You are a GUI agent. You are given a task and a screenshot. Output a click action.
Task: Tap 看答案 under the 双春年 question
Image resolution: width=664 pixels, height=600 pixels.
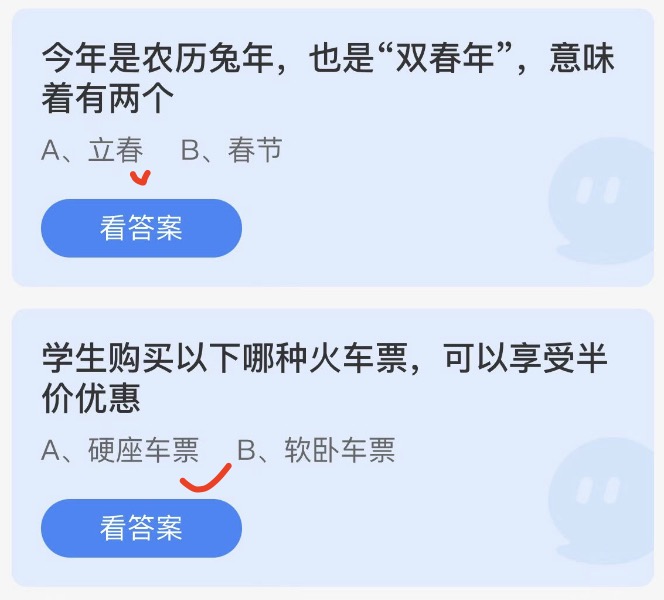coord(141,228)
